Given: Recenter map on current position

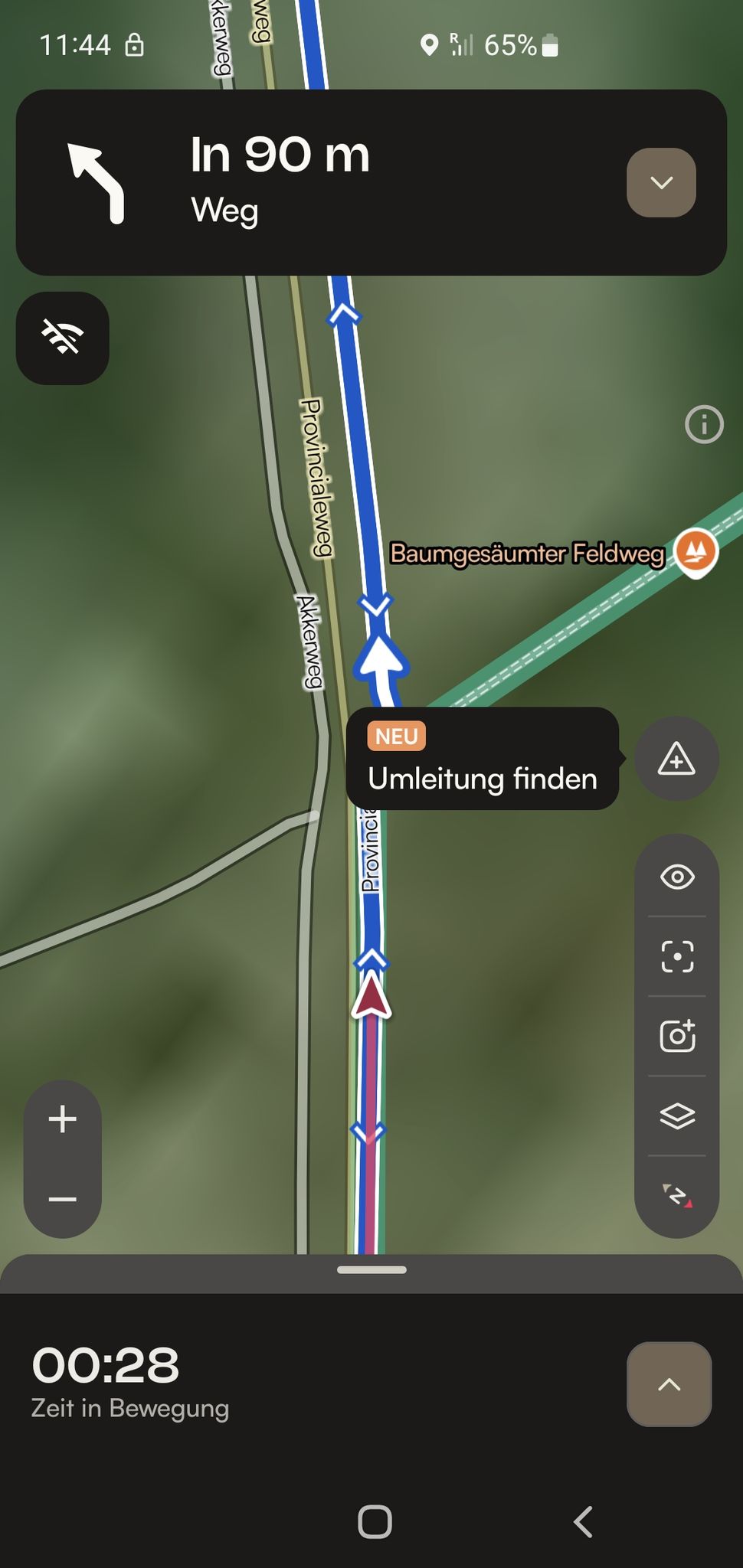Looking at the screenshot, I should tap(677, 956).
